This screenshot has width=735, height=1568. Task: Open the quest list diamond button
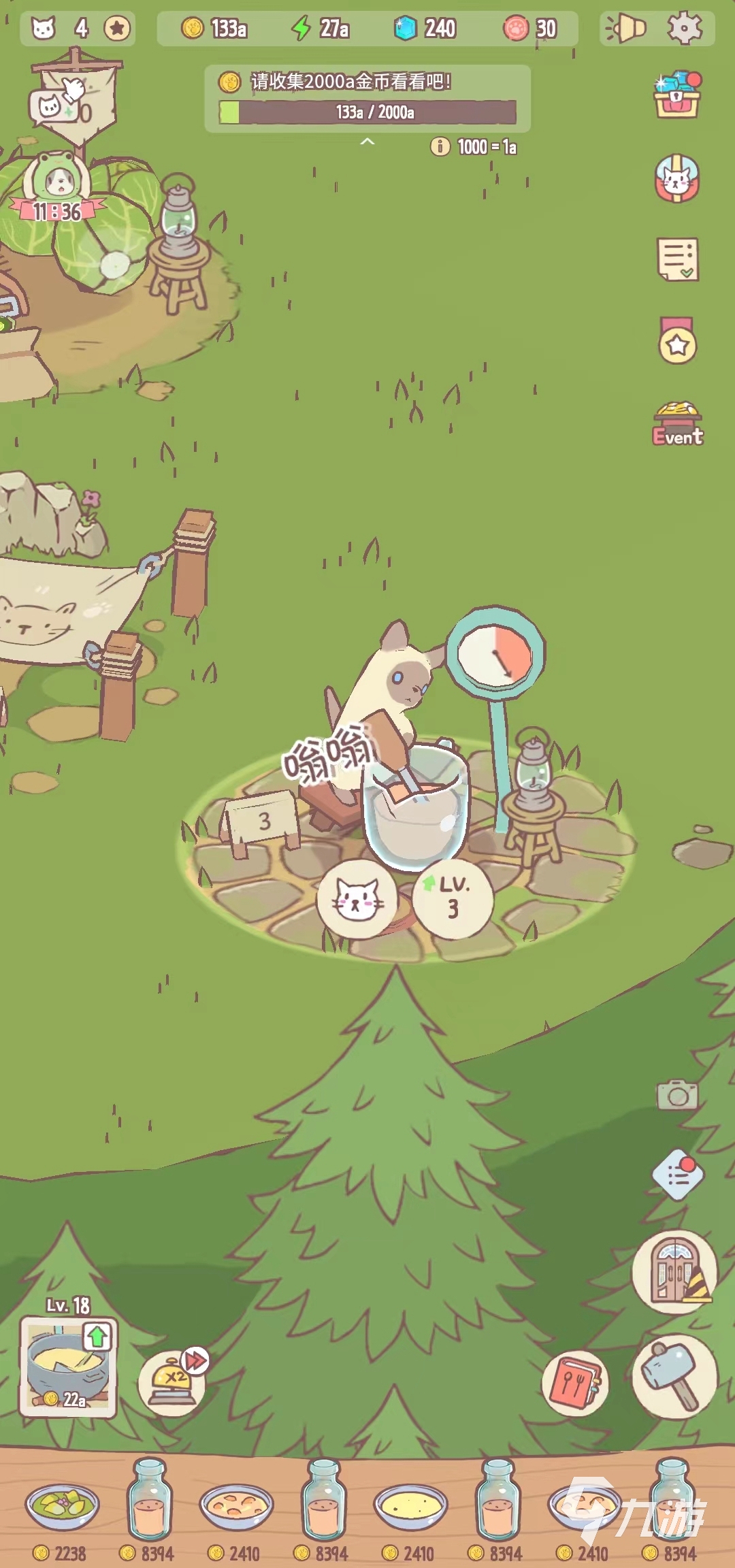[678, 1175]
